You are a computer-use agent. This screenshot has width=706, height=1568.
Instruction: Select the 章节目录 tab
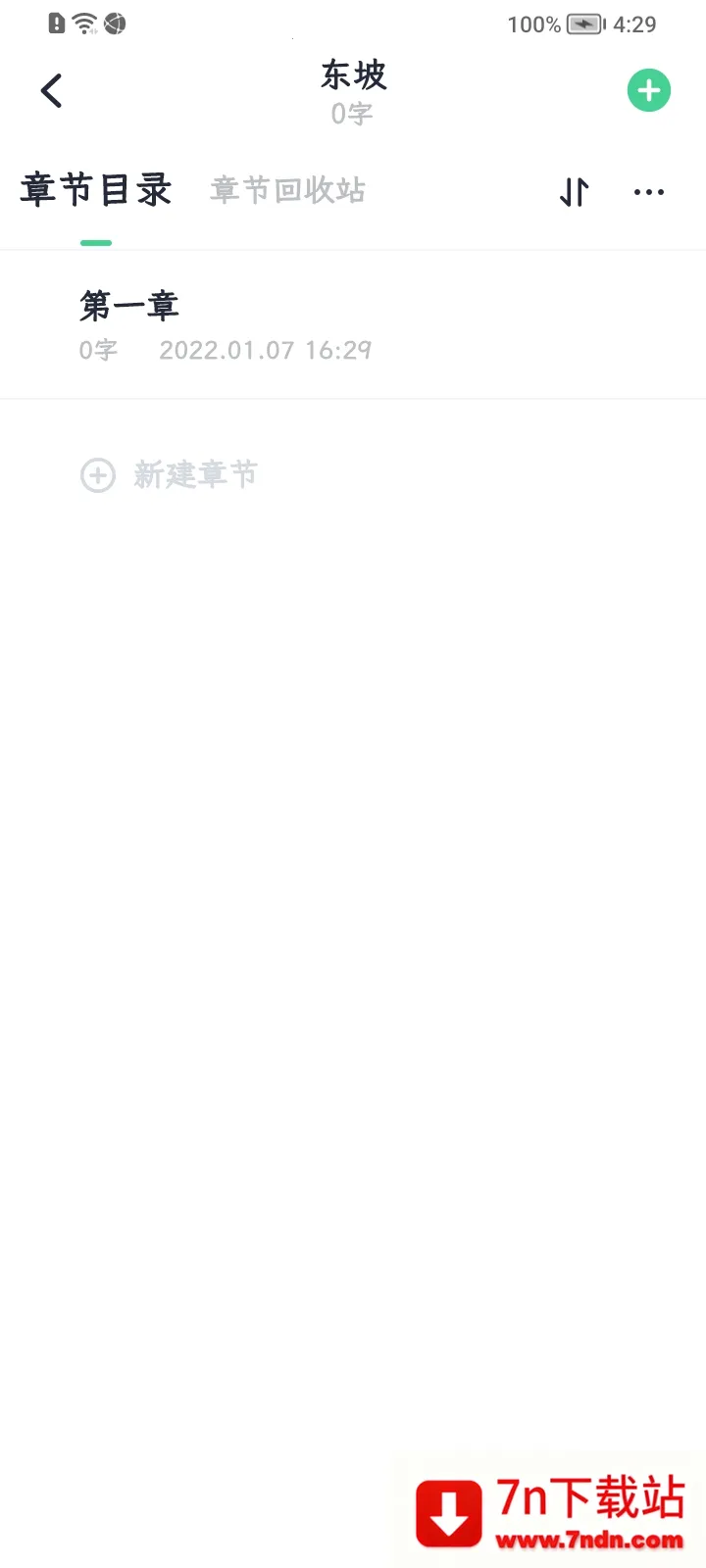pos(95,189)
